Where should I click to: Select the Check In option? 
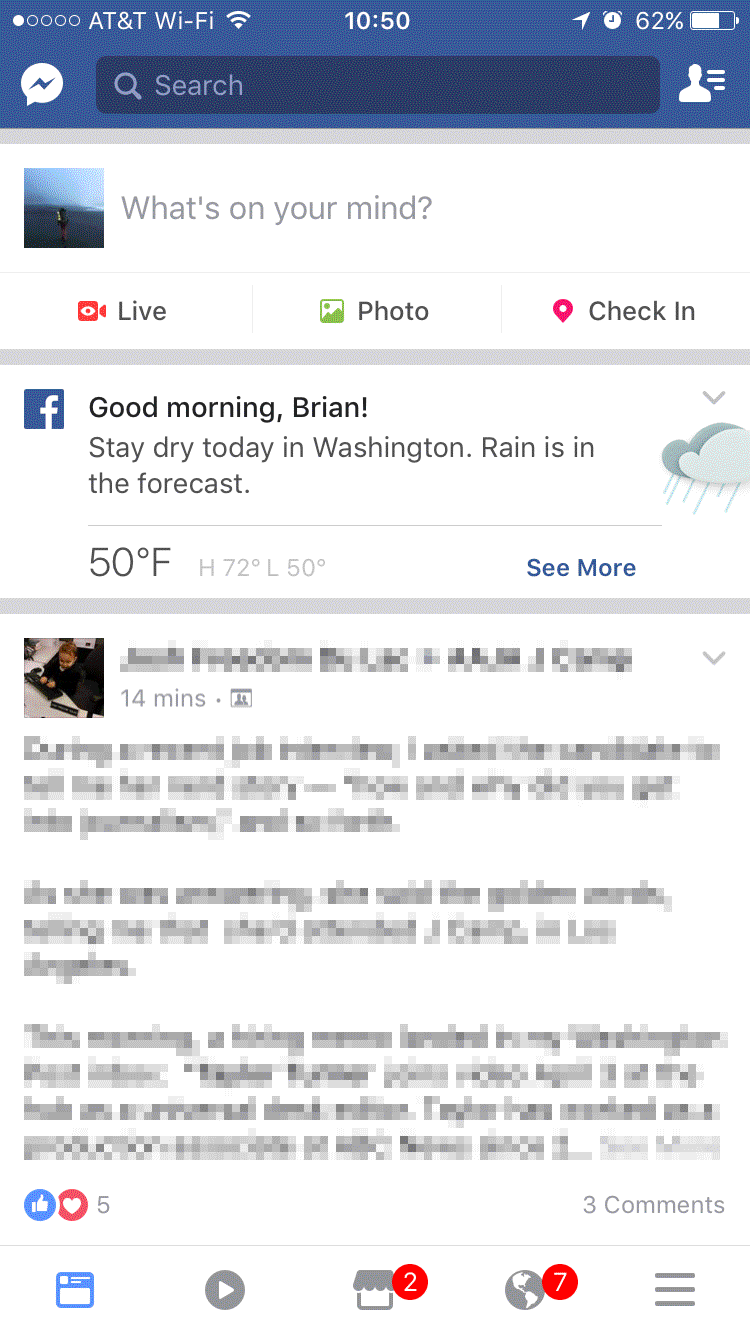624,312
